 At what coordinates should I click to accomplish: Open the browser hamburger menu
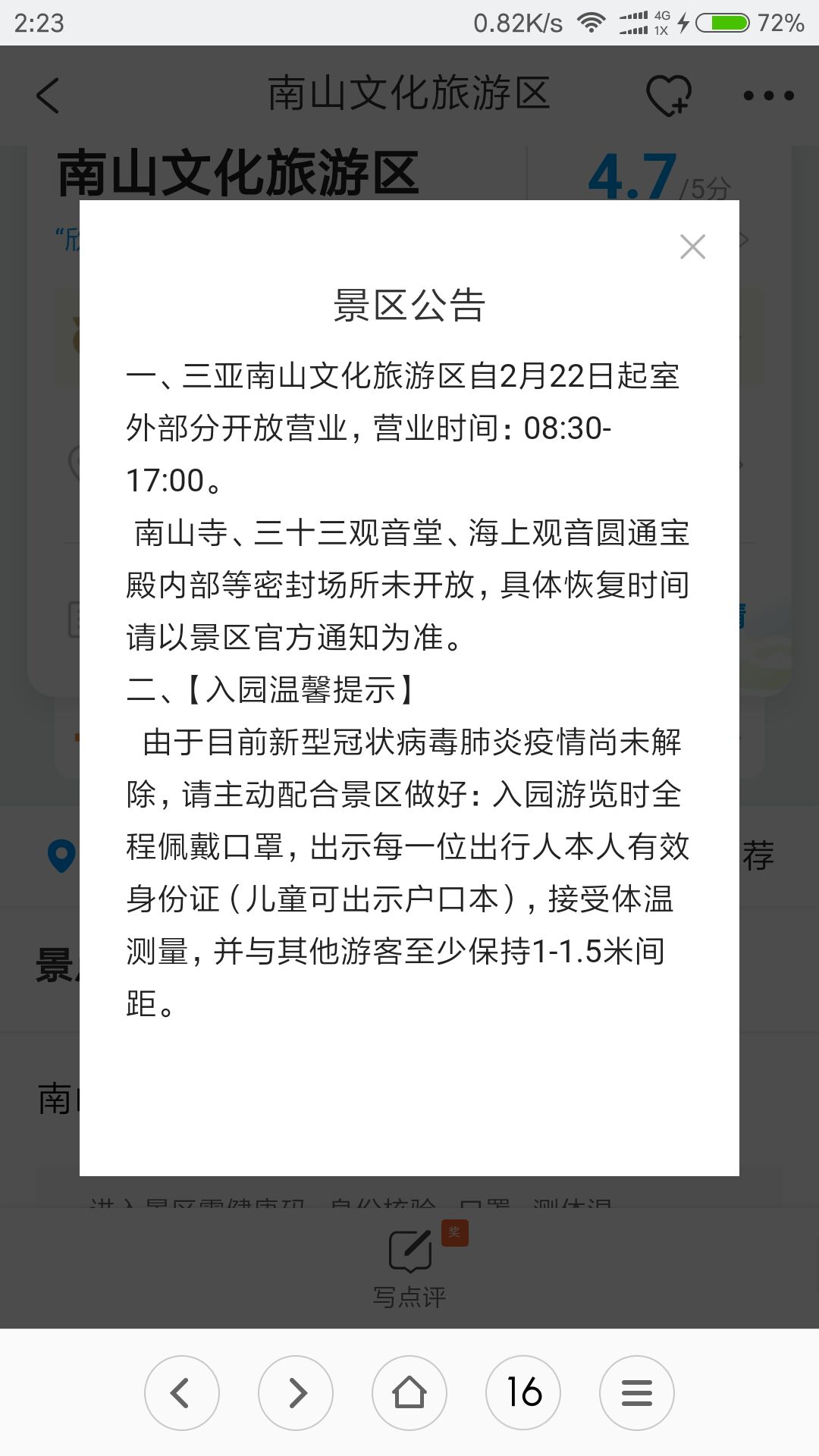(x=637, y=1392)
